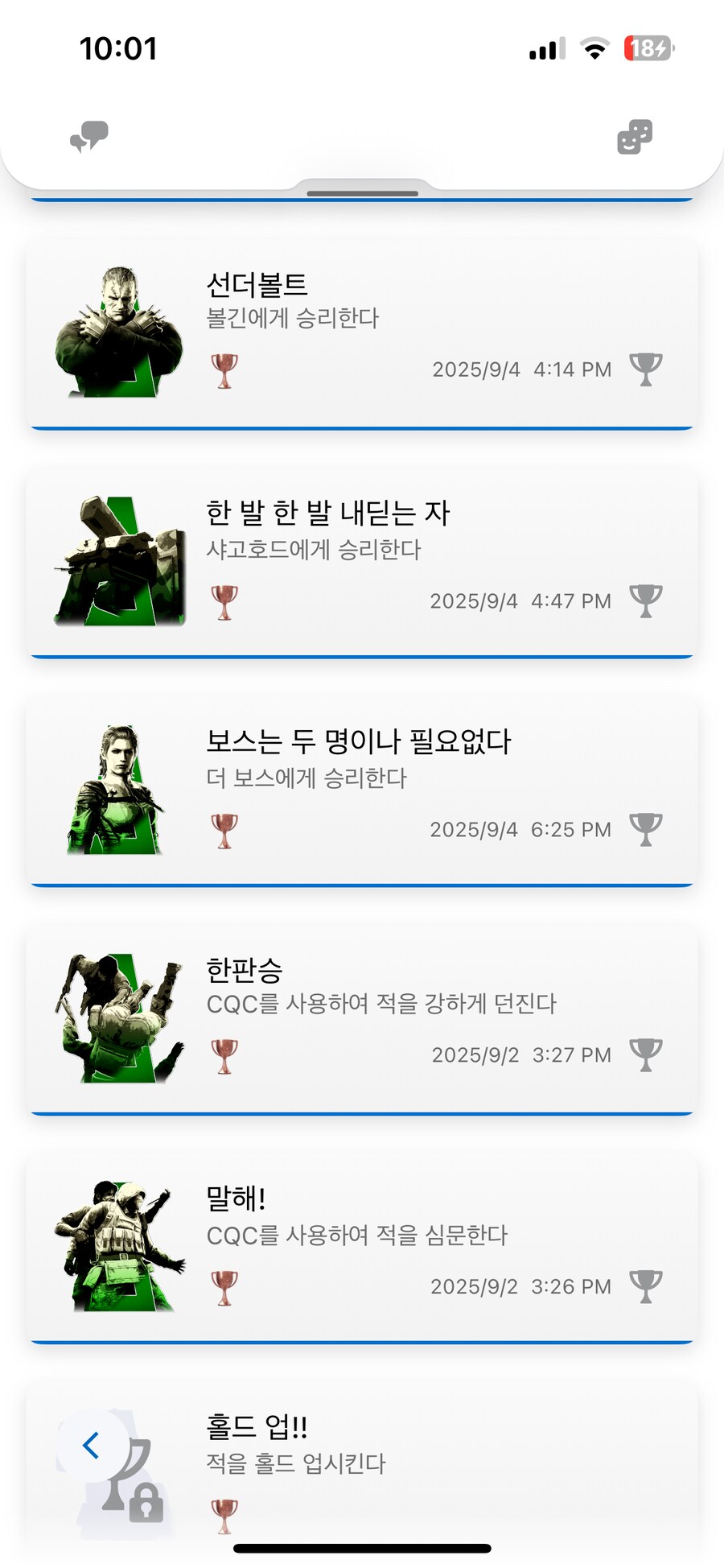Tap the bronze trophy icon on 말해!
Screen dimensions: 724x1568
[225, 1285]
